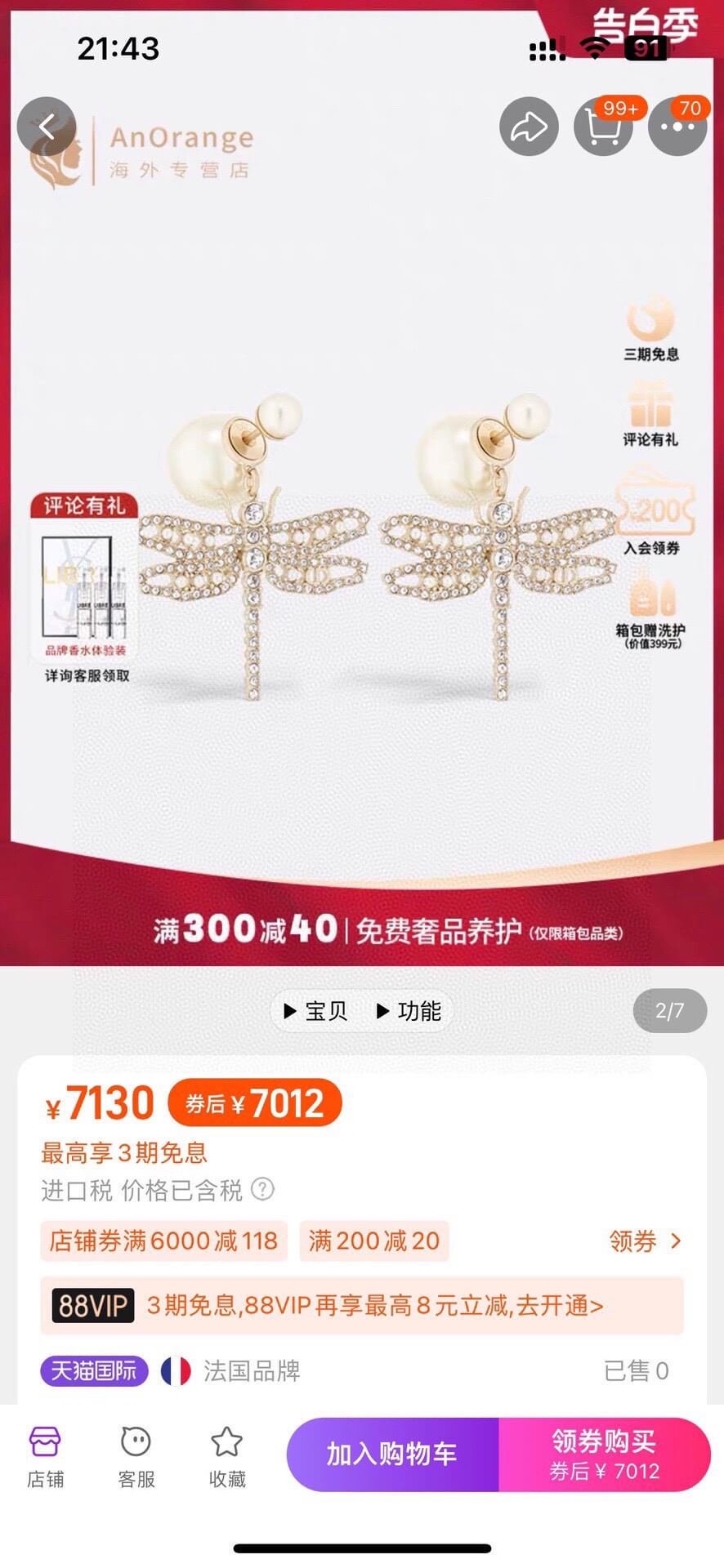Switch to the 功能 media tab
724x1568 pixels.
pos(409,1011)
